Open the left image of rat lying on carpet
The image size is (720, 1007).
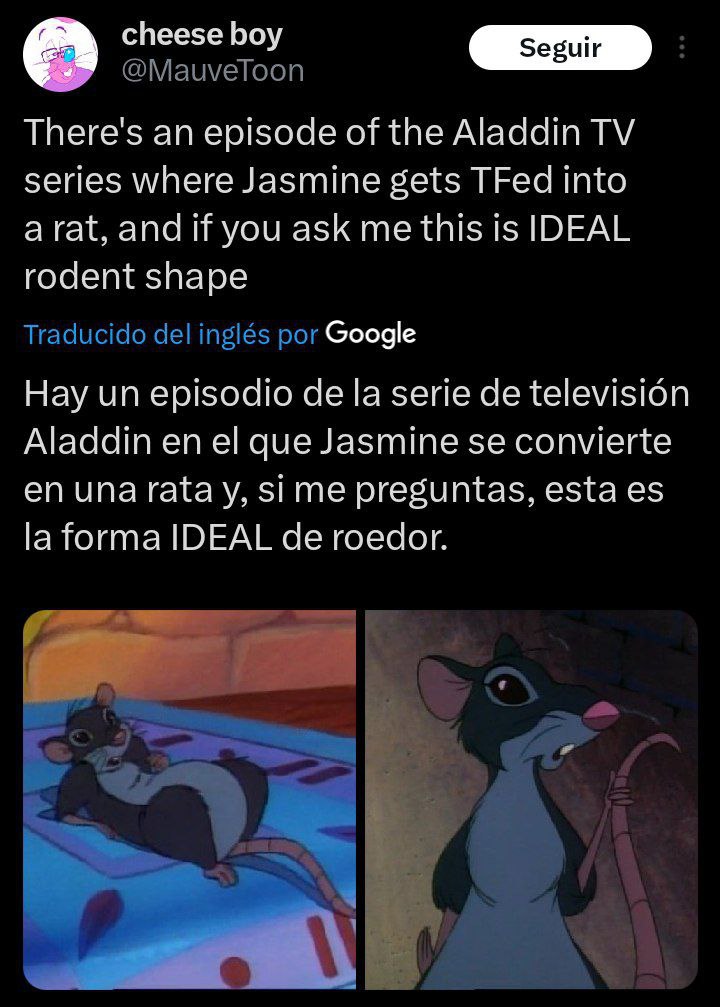pos(190,799)
